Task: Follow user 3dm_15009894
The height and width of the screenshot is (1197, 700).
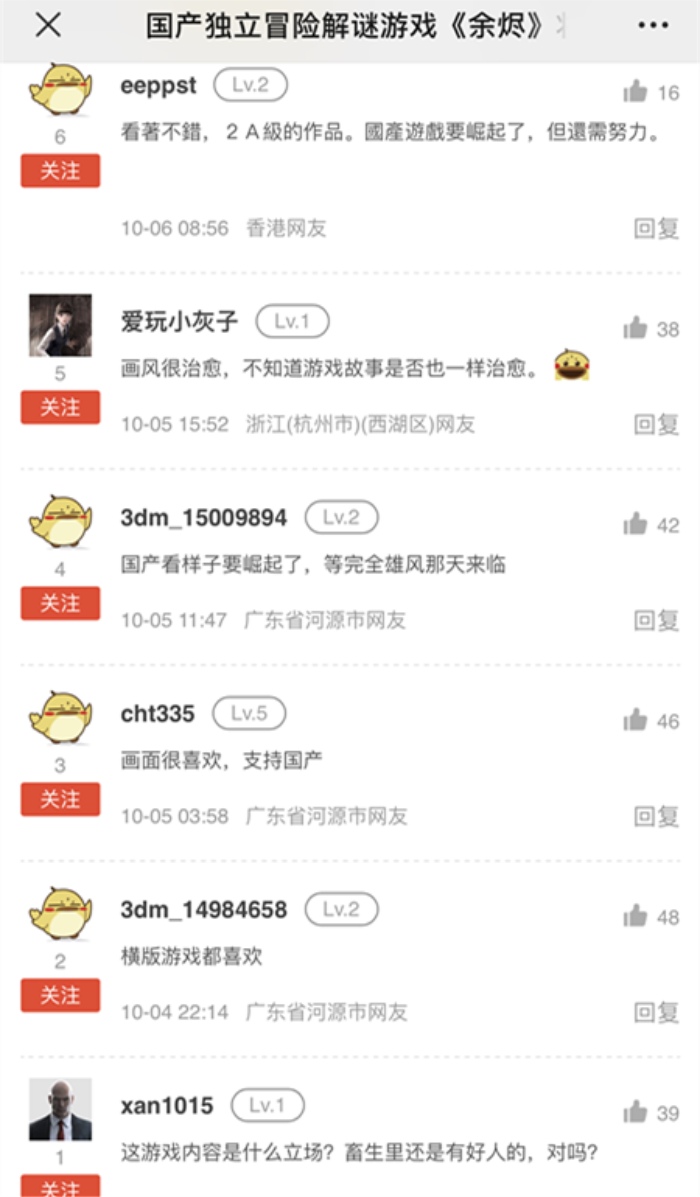Action: 60,603
